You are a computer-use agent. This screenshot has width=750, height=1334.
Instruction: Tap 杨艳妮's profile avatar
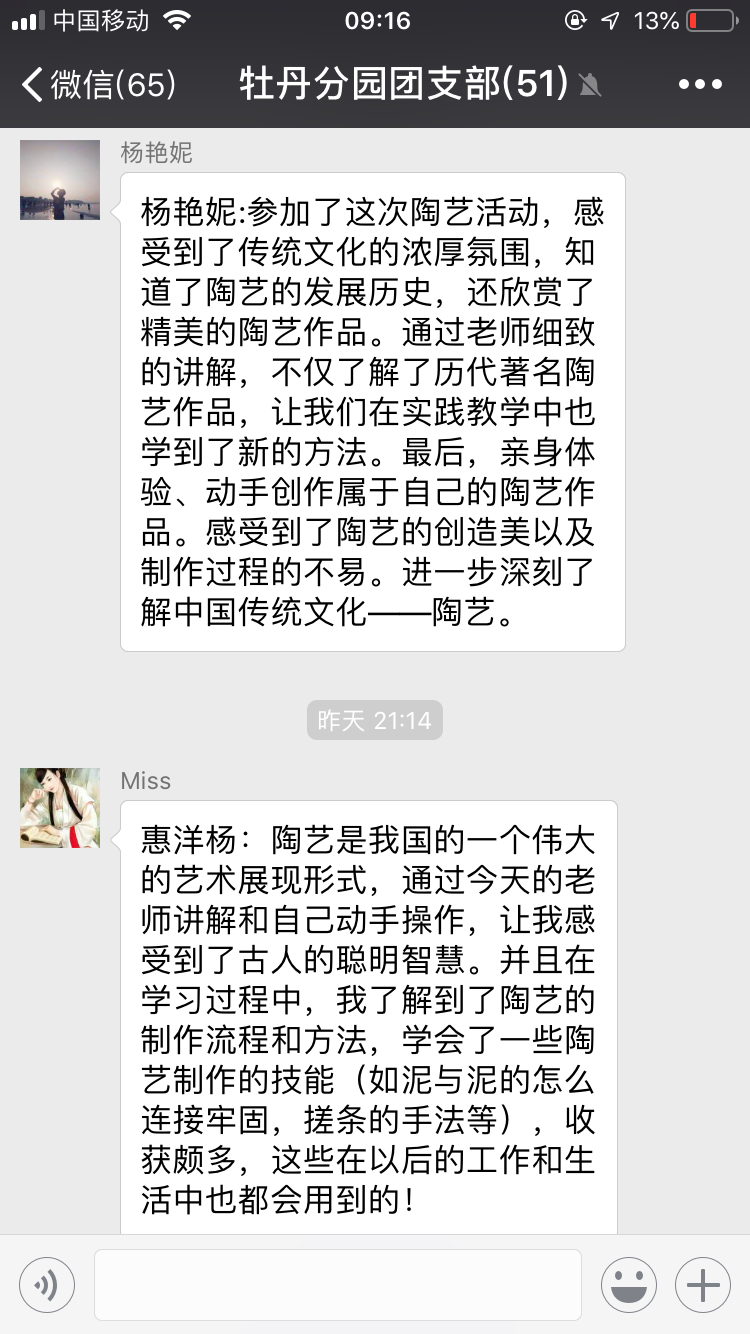click(60, 180)
